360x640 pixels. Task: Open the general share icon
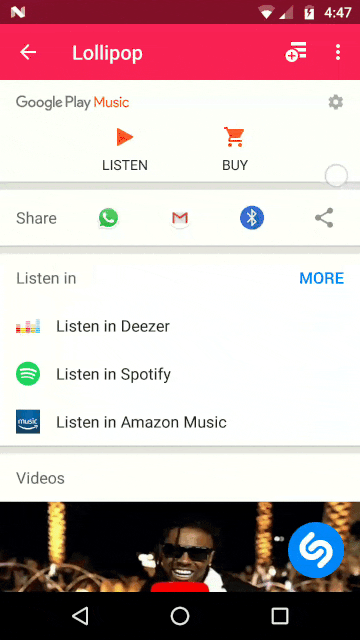point(324,218)
